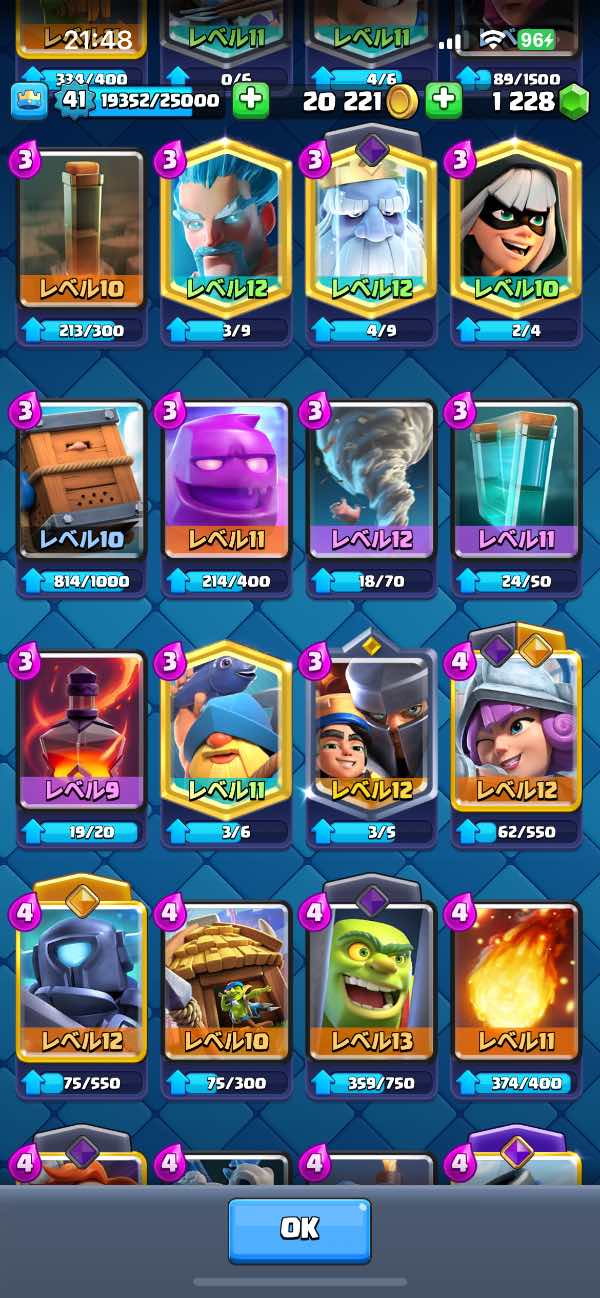Tap the green plus next to experience bar
The height and width of the screenshot is (1298, 600).
251,100
